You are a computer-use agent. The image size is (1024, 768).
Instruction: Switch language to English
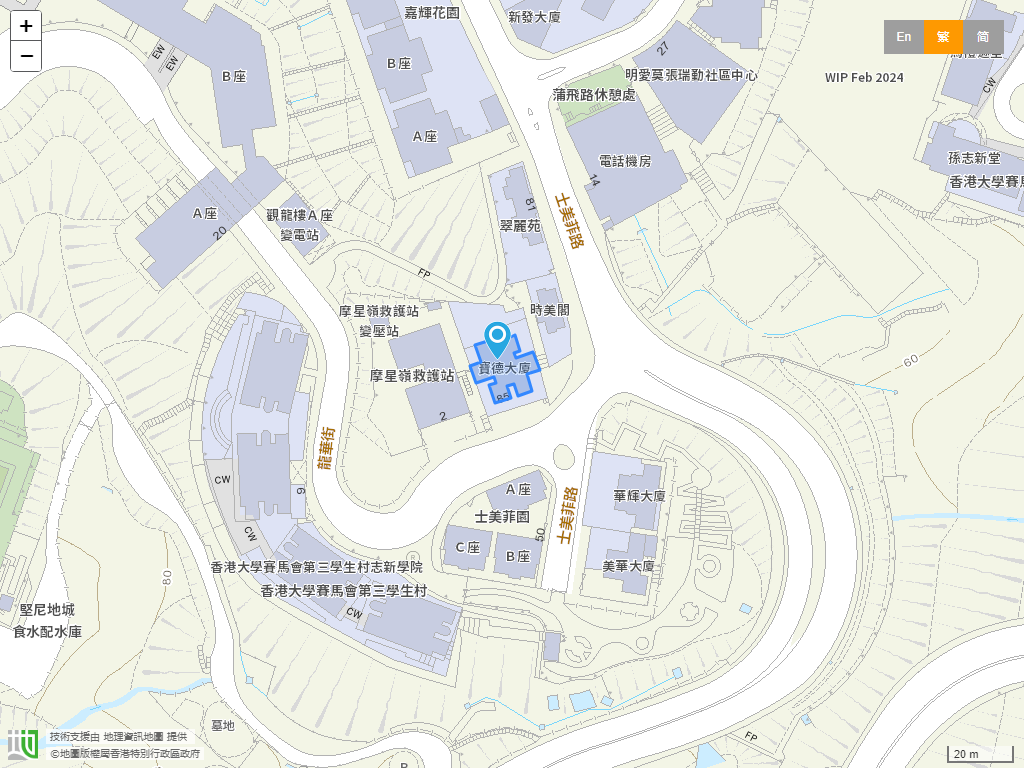(x=903, y=37)
